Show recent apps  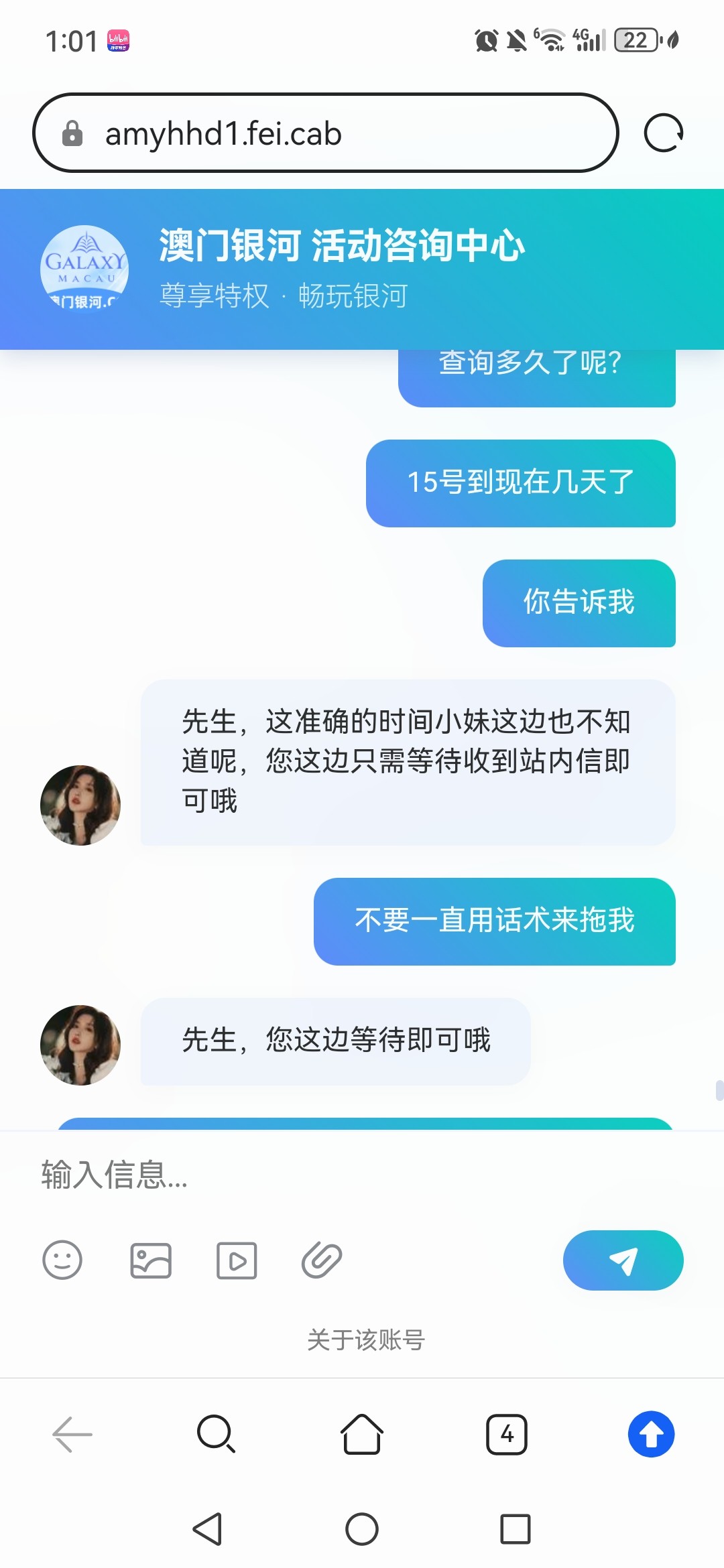pyautogui.click(x=516, y=1529)
